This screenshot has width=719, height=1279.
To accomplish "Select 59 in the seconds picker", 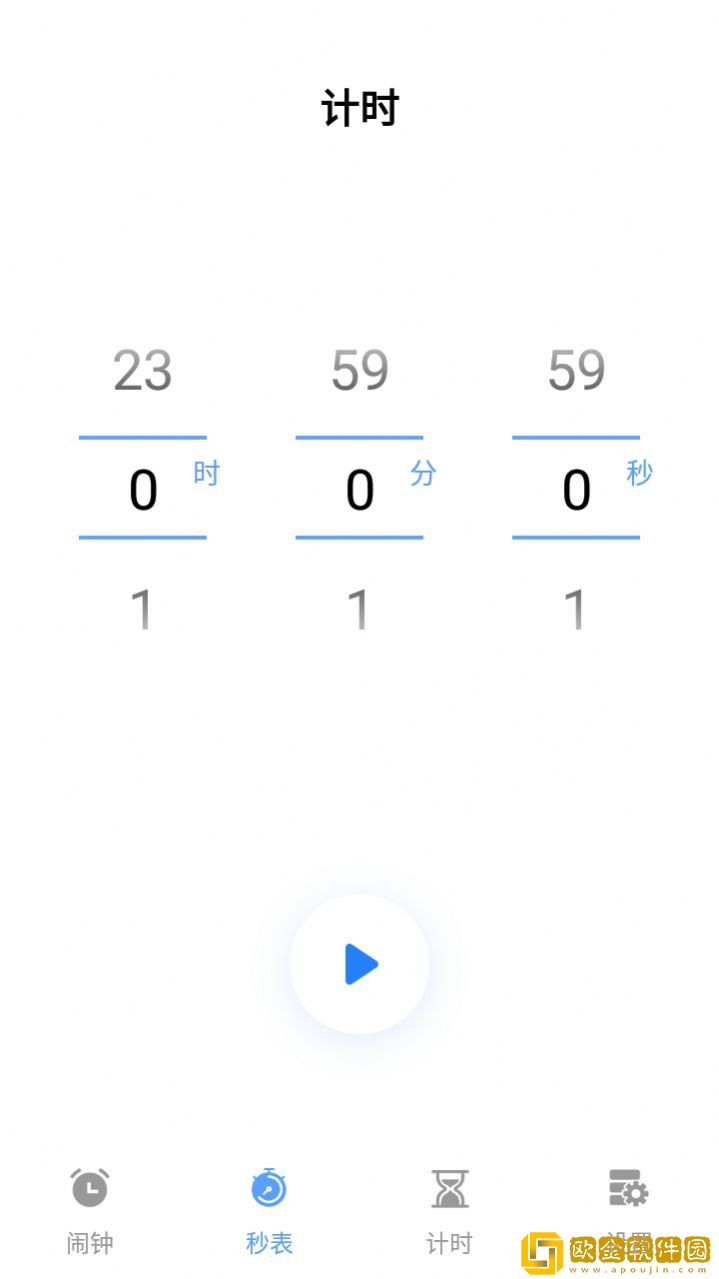I will (x=576, y=371).
